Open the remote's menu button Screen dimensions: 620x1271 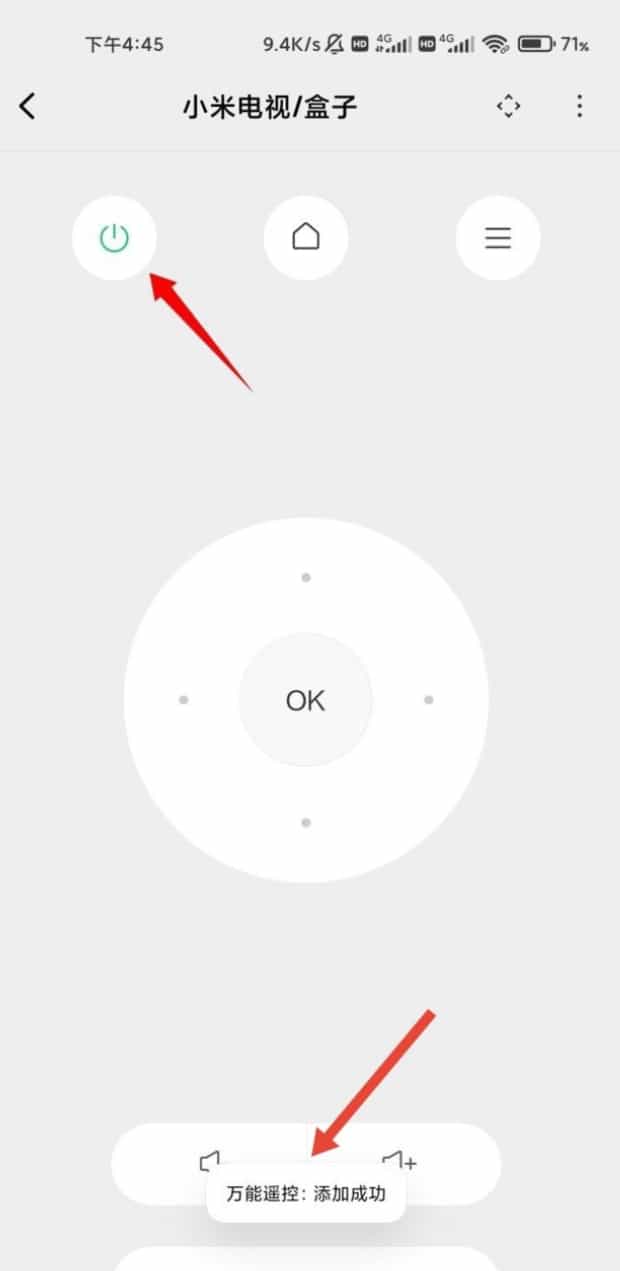498,238
